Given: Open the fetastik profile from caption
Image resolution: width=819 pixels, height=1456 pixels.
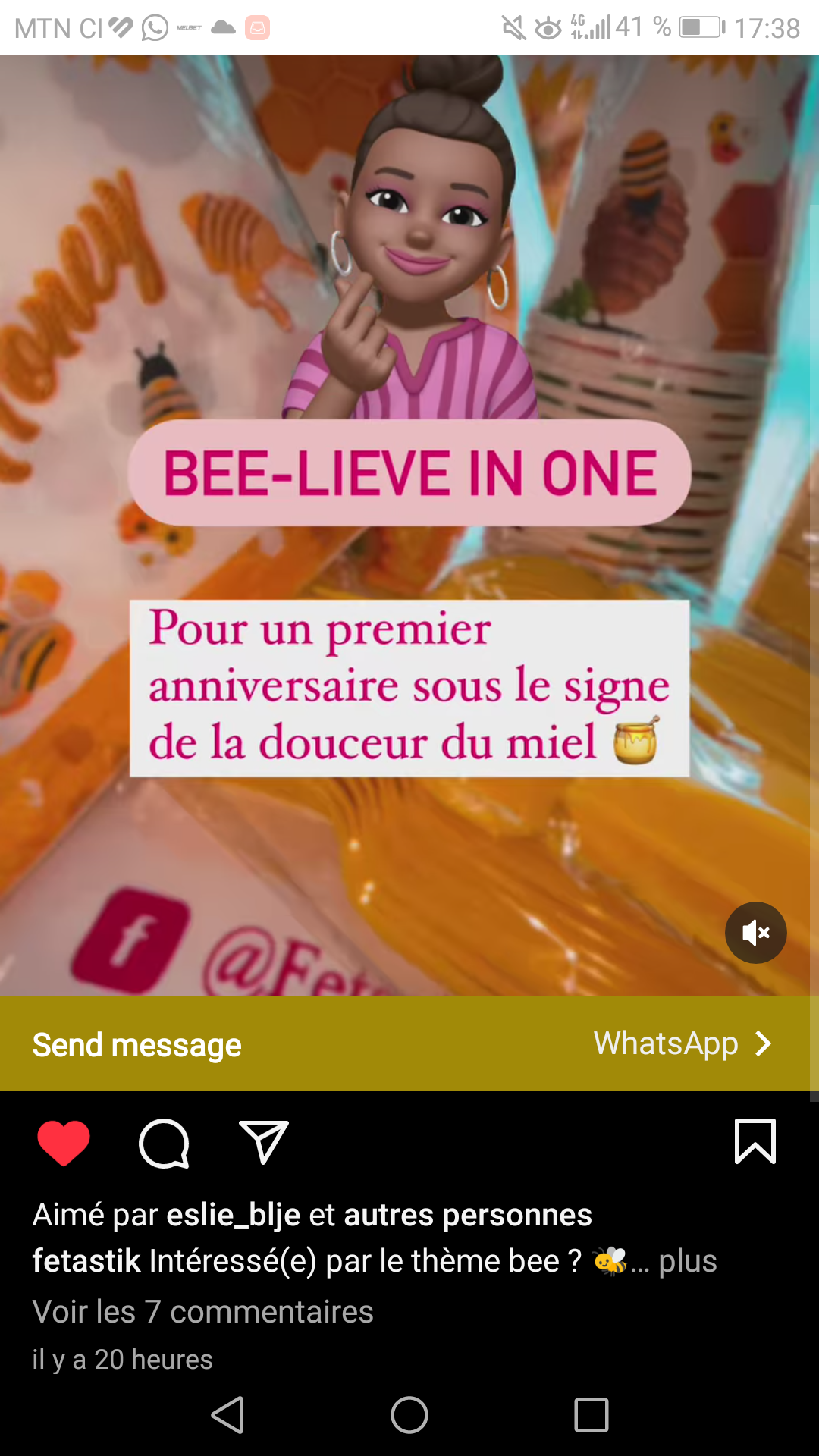Looking at the screenshot, I should [86, 1261].
